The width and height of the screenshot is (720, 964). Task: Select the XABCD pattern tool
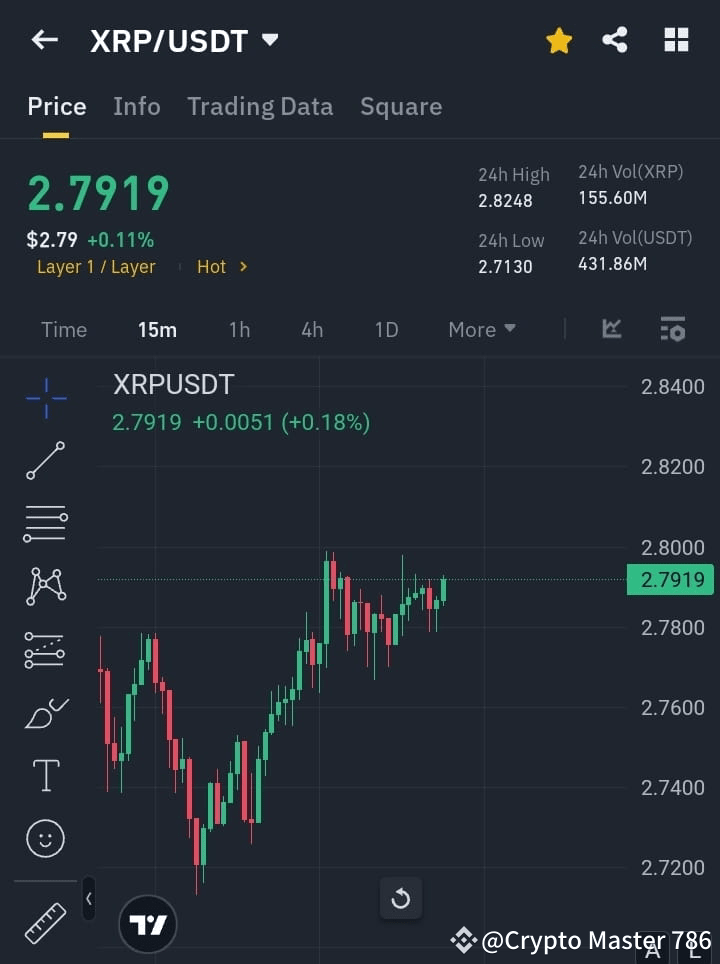pyautogui.click(x=45, y=587)
